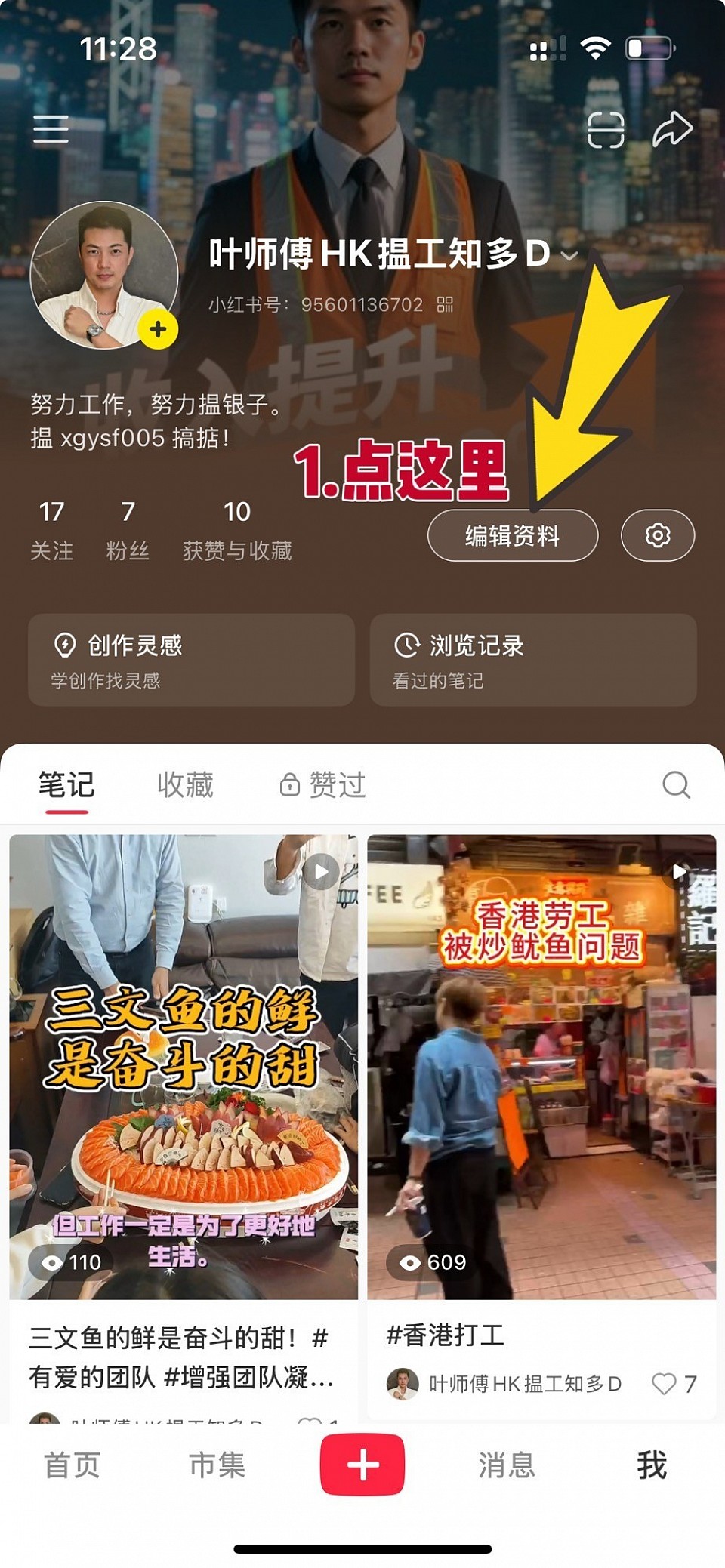This screenshot has width=725, height=1568.
Task: Copy the 小红书号 with the copy icon
Action: [x=446, y=305]
